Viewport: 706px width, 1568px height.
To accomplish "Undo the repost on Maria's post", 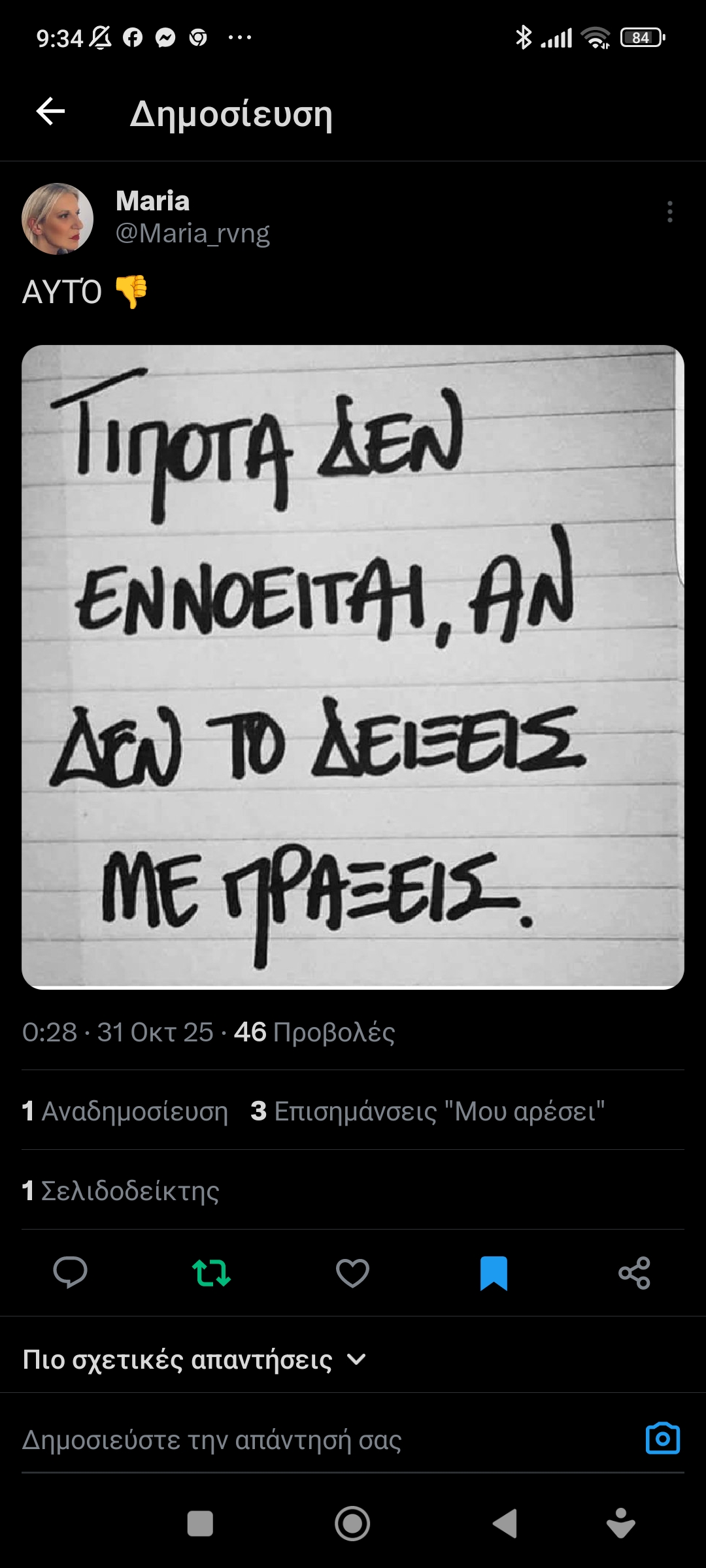I will (x=211, y=1272).
